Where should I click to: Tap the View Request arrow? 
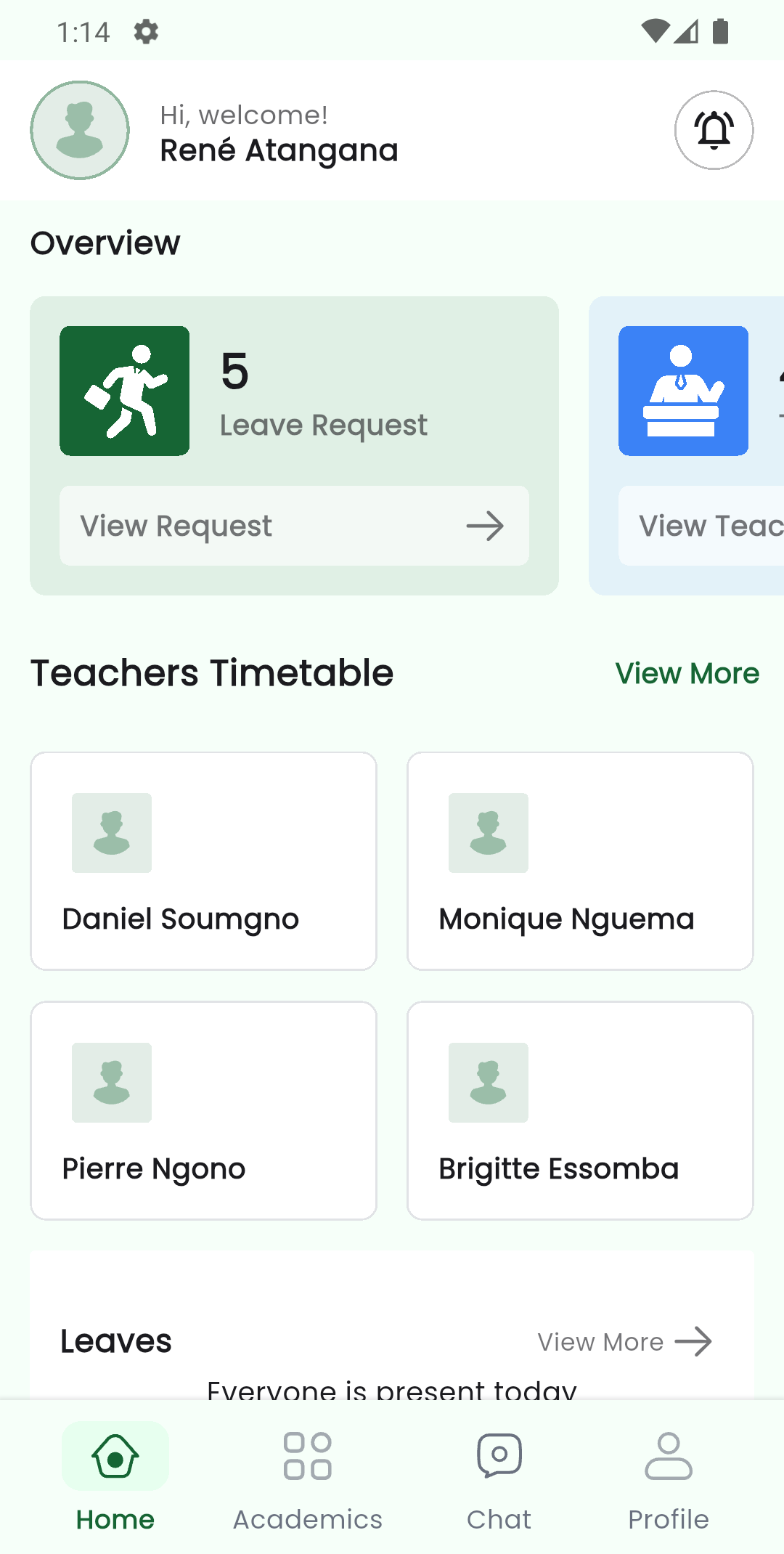pos(485,526)
